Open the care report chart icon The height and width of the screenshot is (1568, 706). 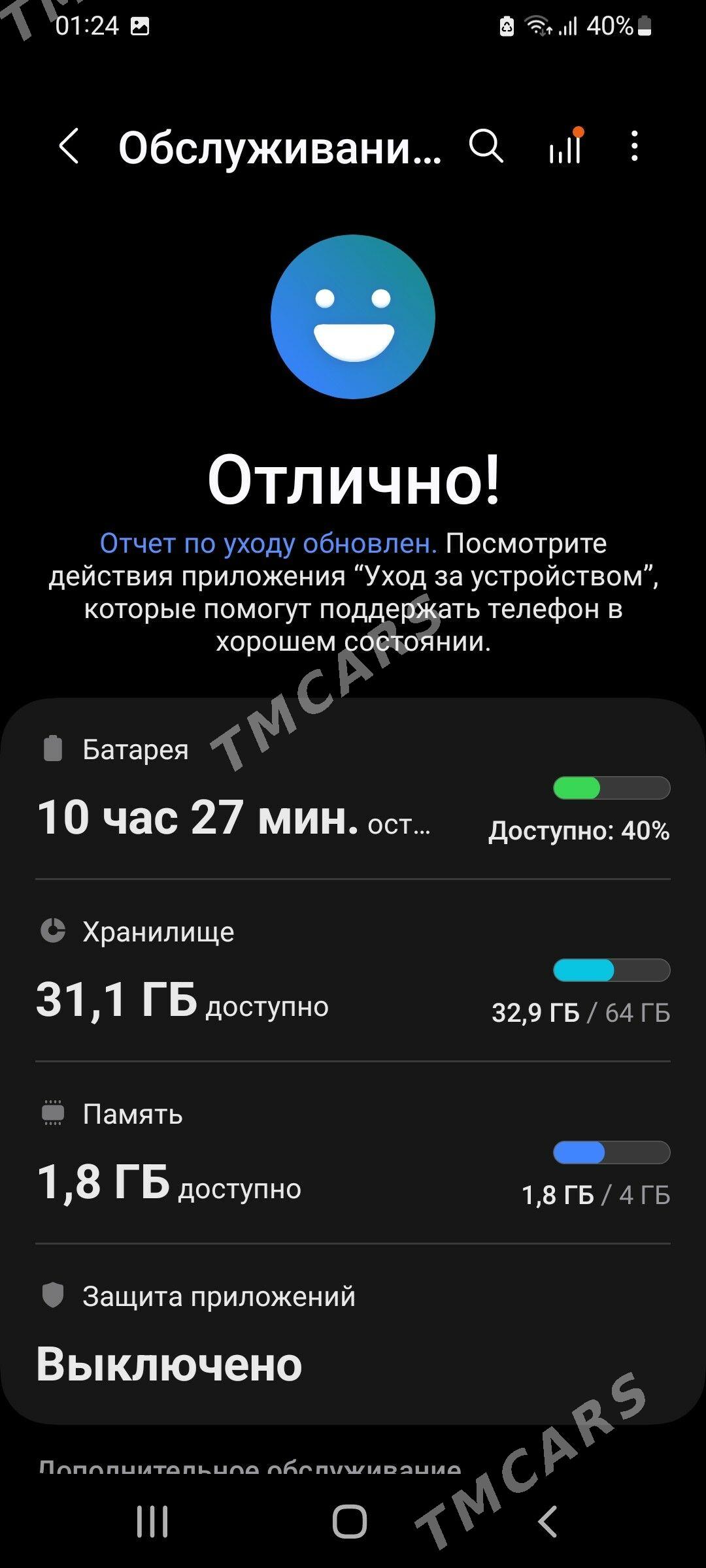(565, 146)
